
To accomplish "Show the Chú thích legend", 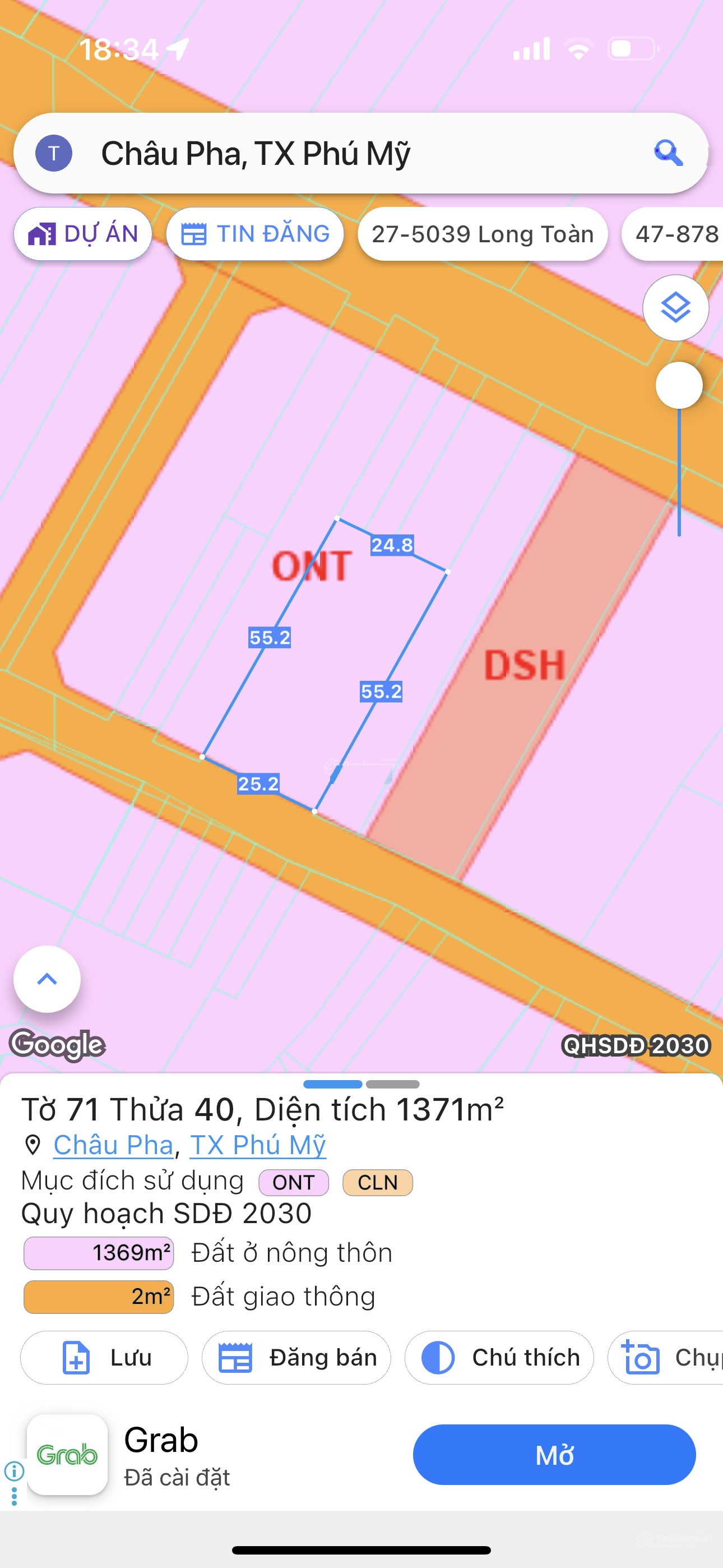I will click(499, 1357).
